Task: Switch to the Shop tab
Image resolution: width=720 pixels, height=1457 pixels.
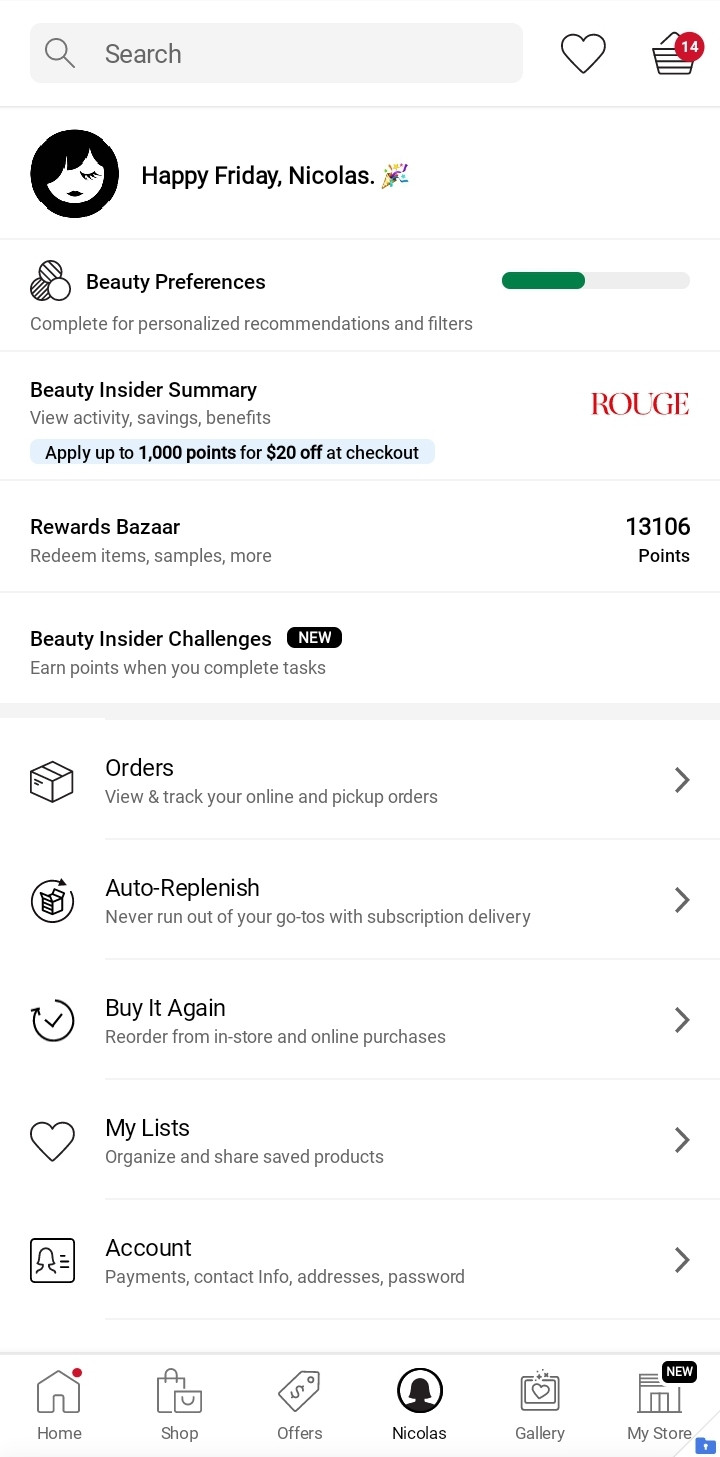Action: [x=179, y=1405]
